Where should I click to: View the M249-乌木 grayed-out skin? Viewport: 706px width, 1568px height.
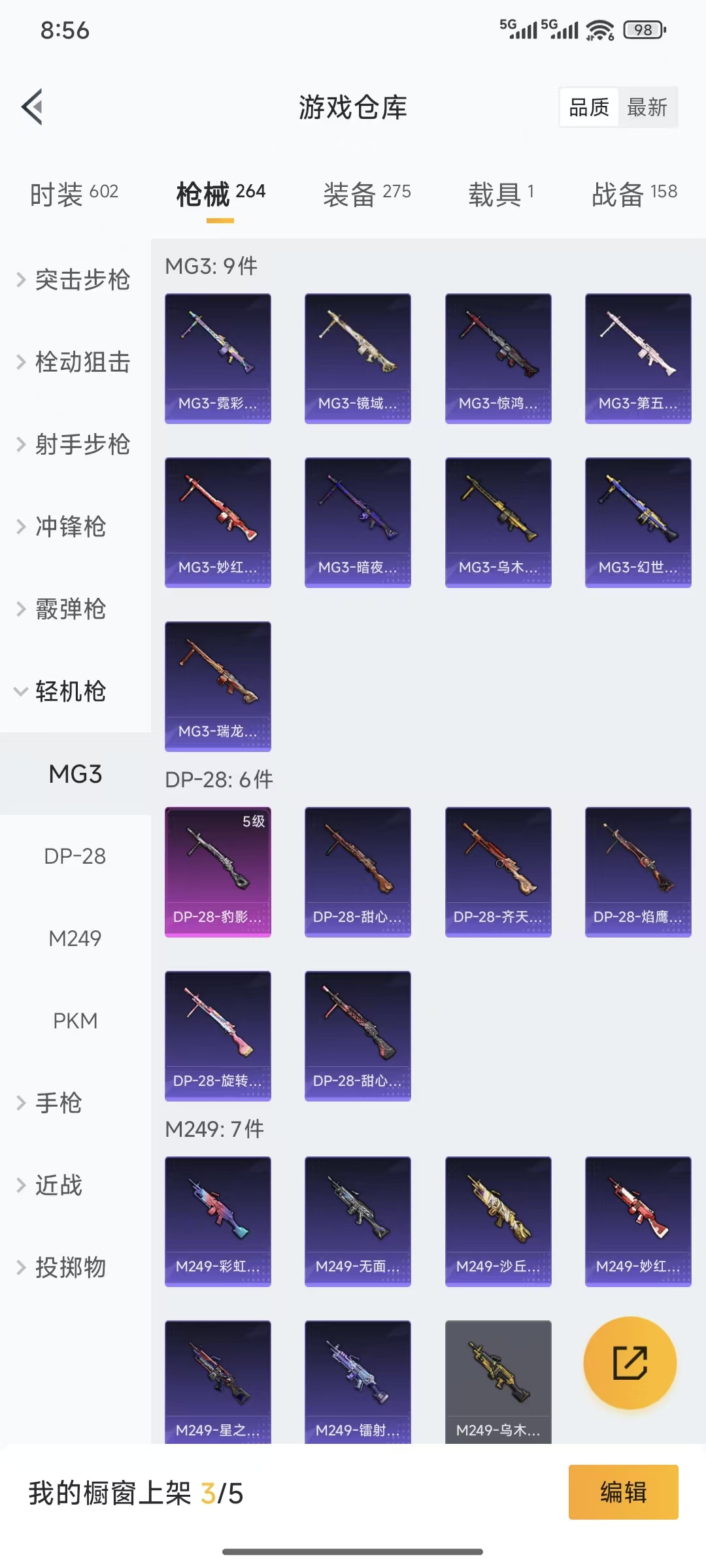(x=498, y=1385)
